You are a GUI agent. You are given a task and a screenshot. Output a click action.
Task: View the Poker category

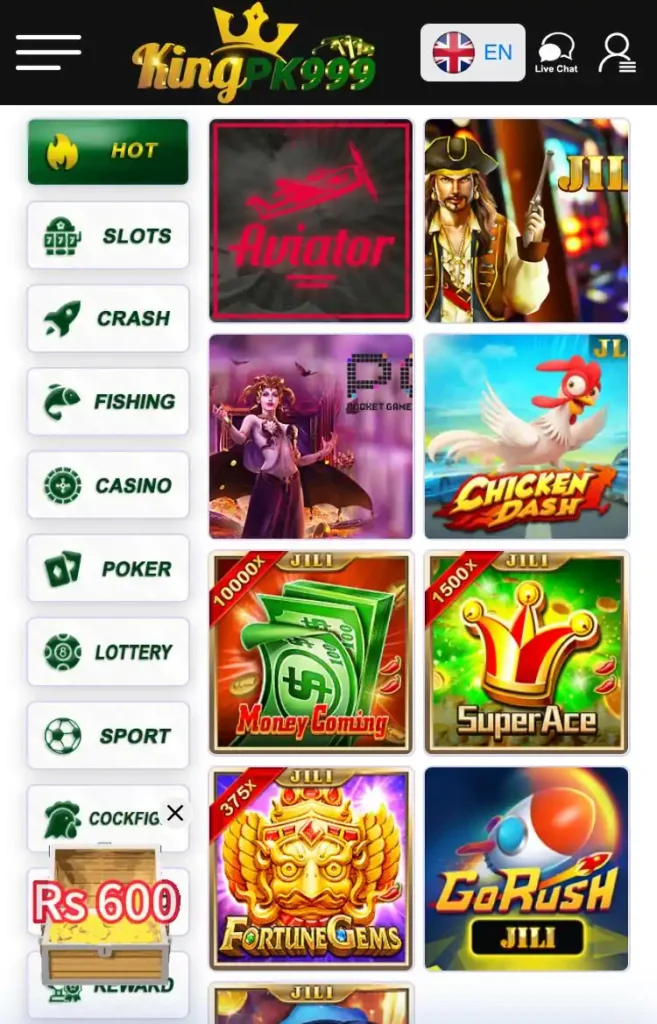pos(108,569)
